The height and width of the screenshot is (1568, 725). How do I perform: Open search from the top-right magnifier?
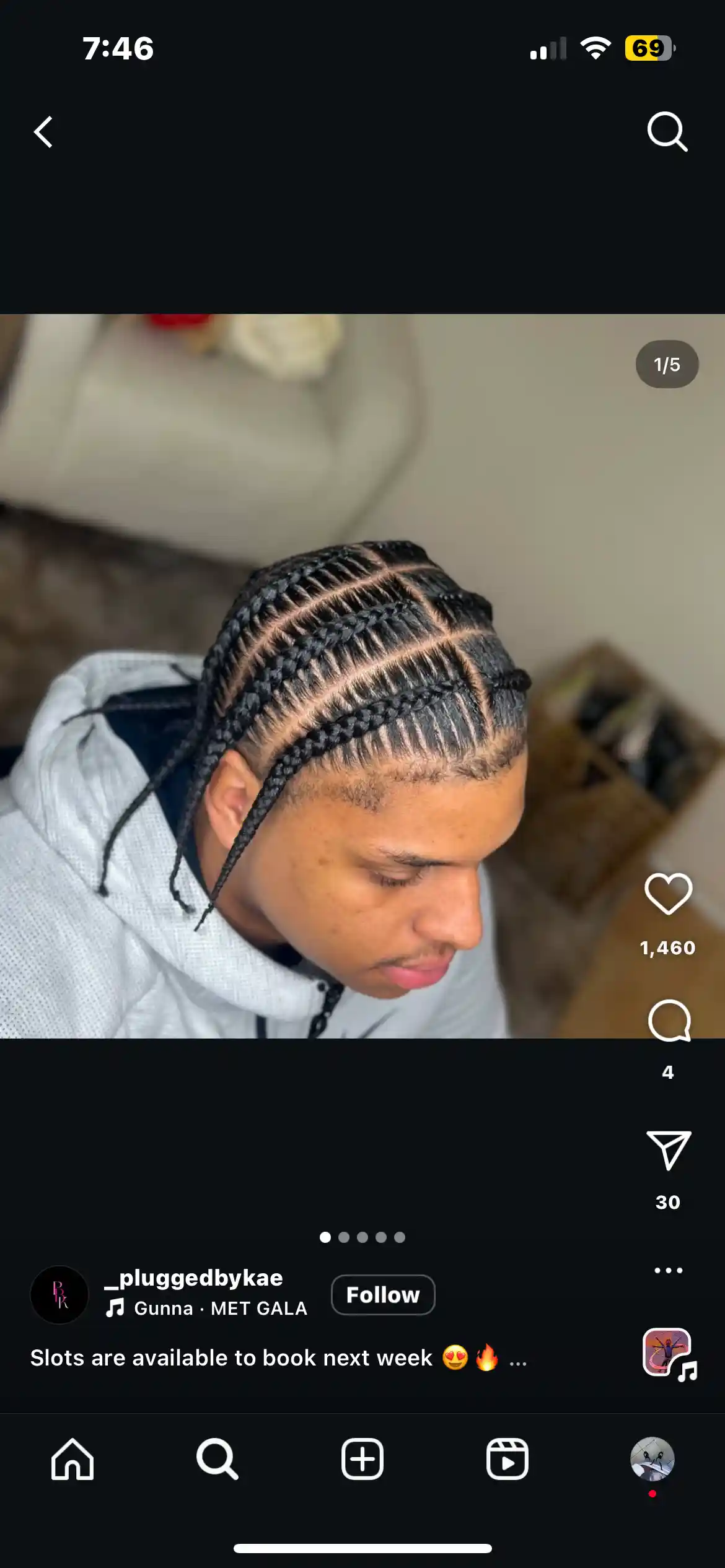[667, 132]
